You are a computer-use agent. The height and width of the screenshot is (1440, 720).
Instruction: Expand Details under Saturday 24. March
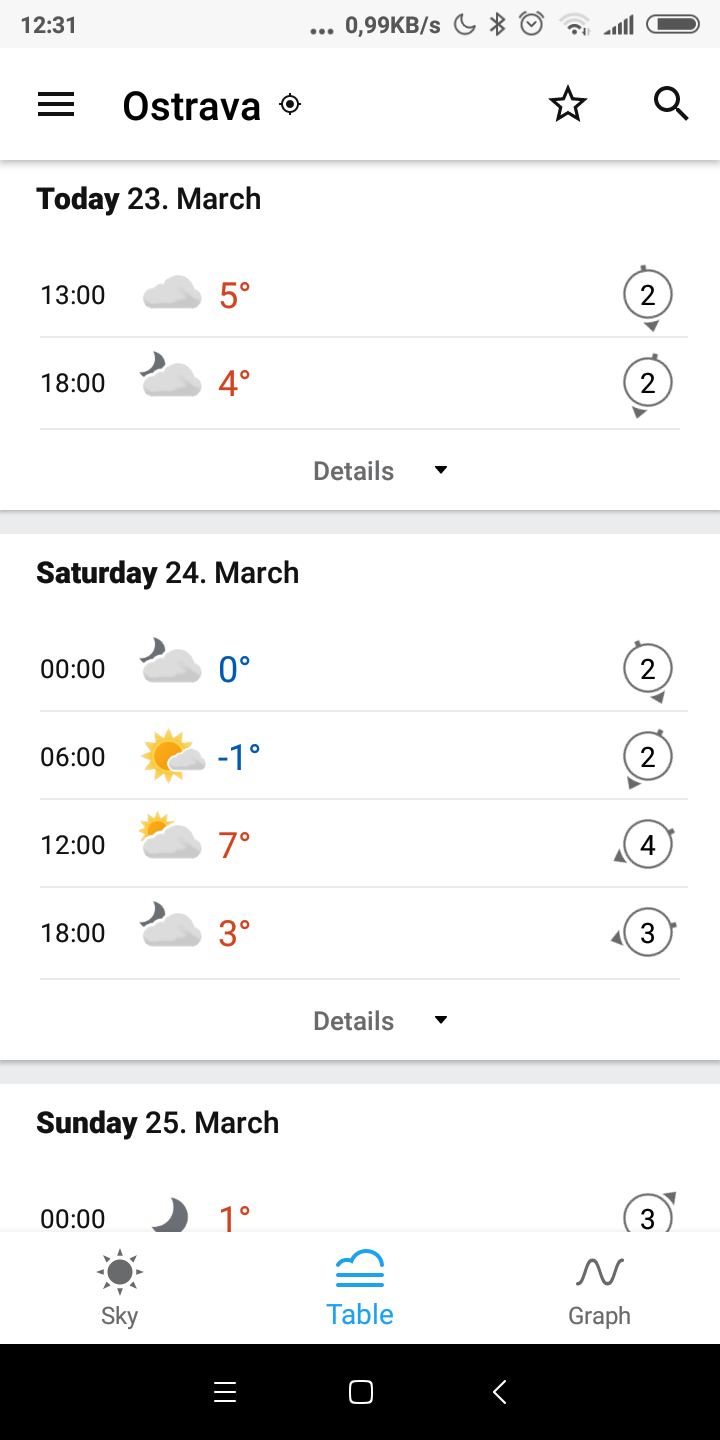click(x=380, y=1021)
